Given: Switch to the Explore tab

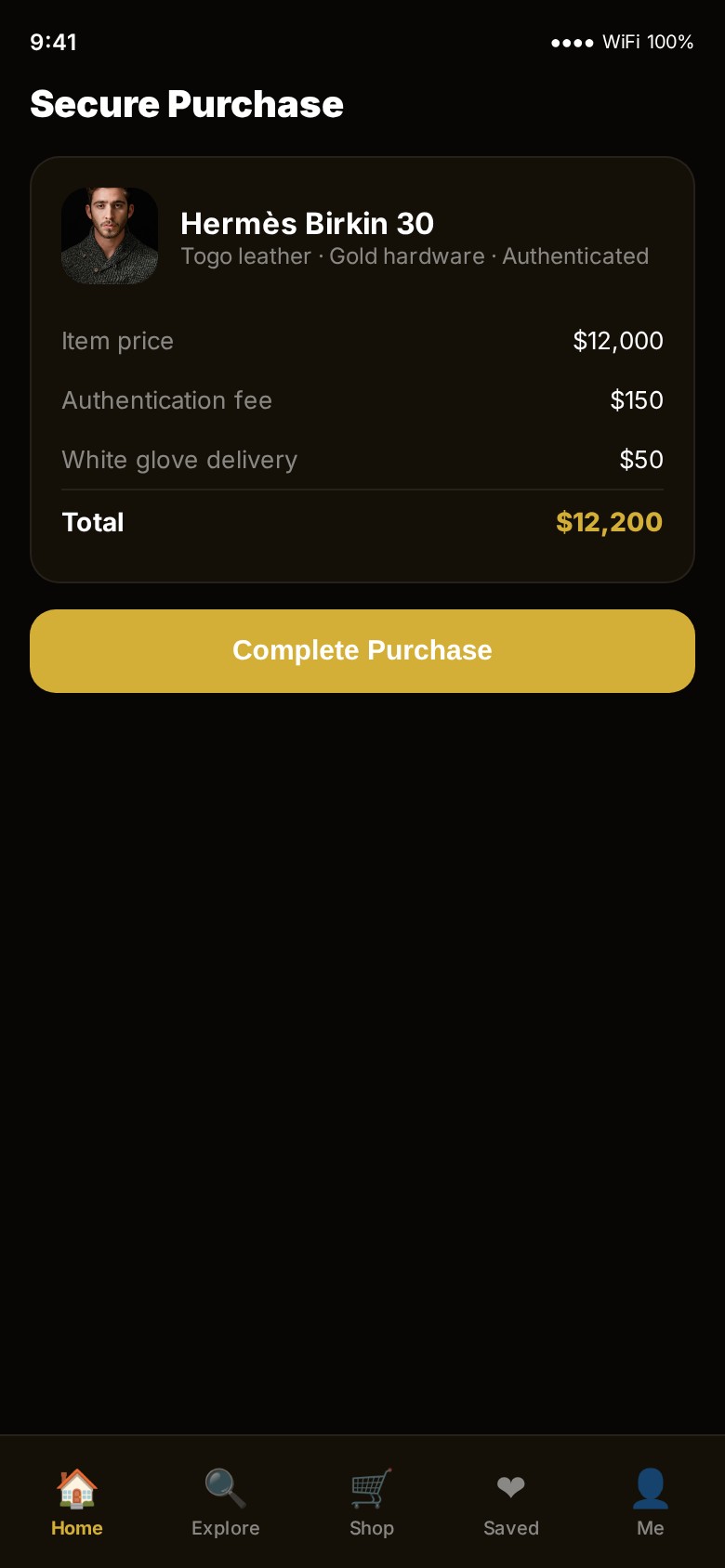Looking at the screenshot, I should [x=225, y=1502].
